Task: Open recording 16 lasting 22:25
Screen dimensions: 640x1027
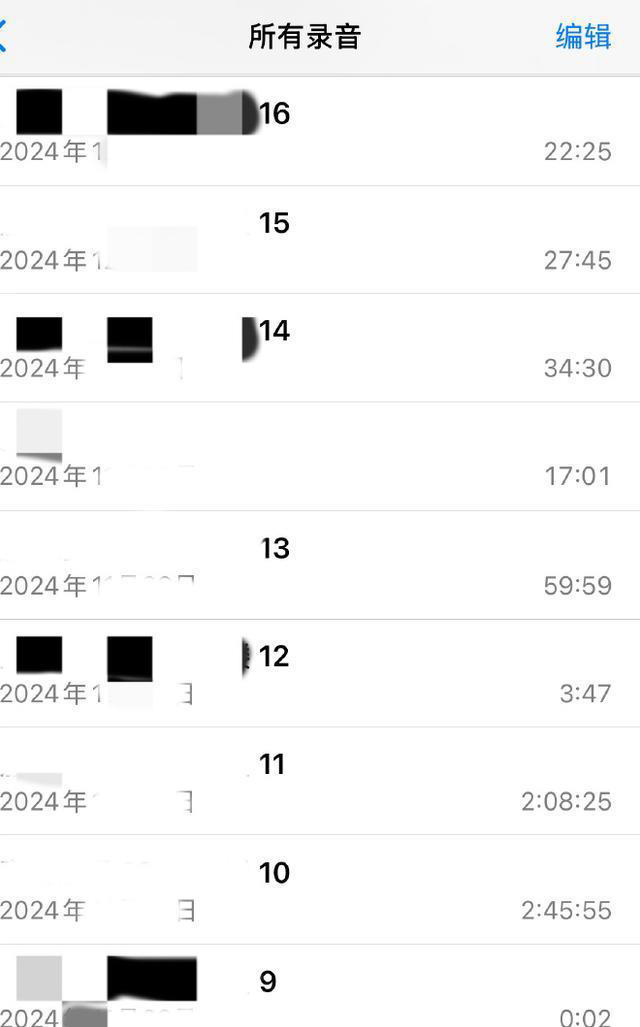Action: (x=320, y=131)
